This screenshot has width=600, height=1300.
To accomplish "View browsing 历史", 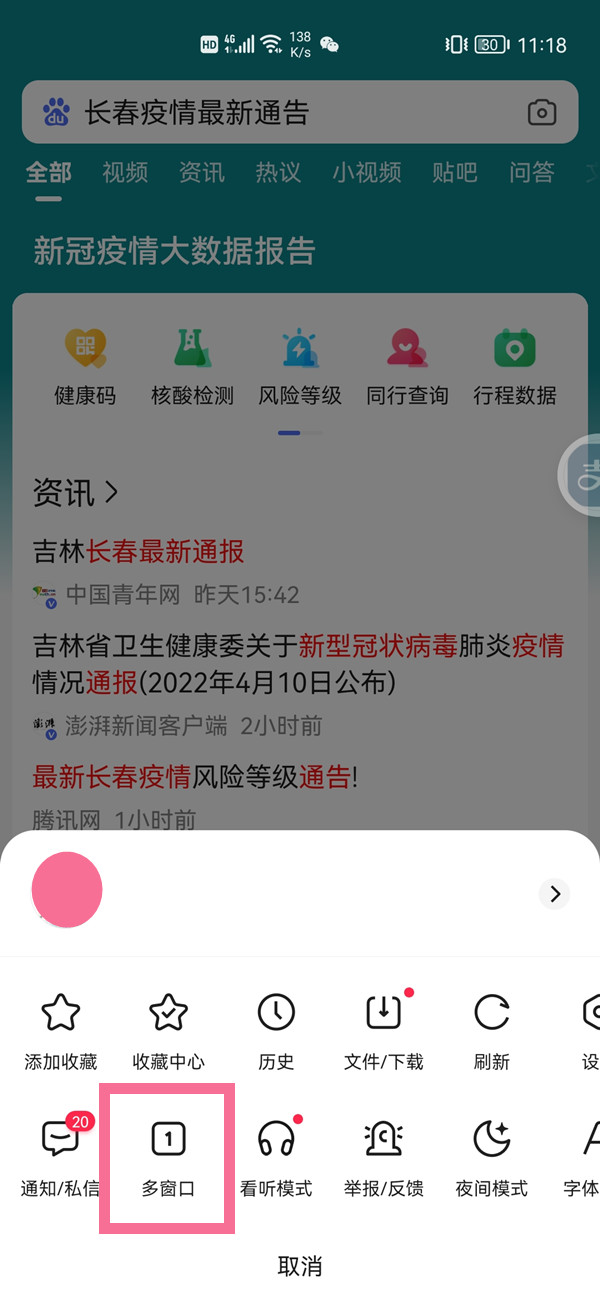I will click(276, 1031).
